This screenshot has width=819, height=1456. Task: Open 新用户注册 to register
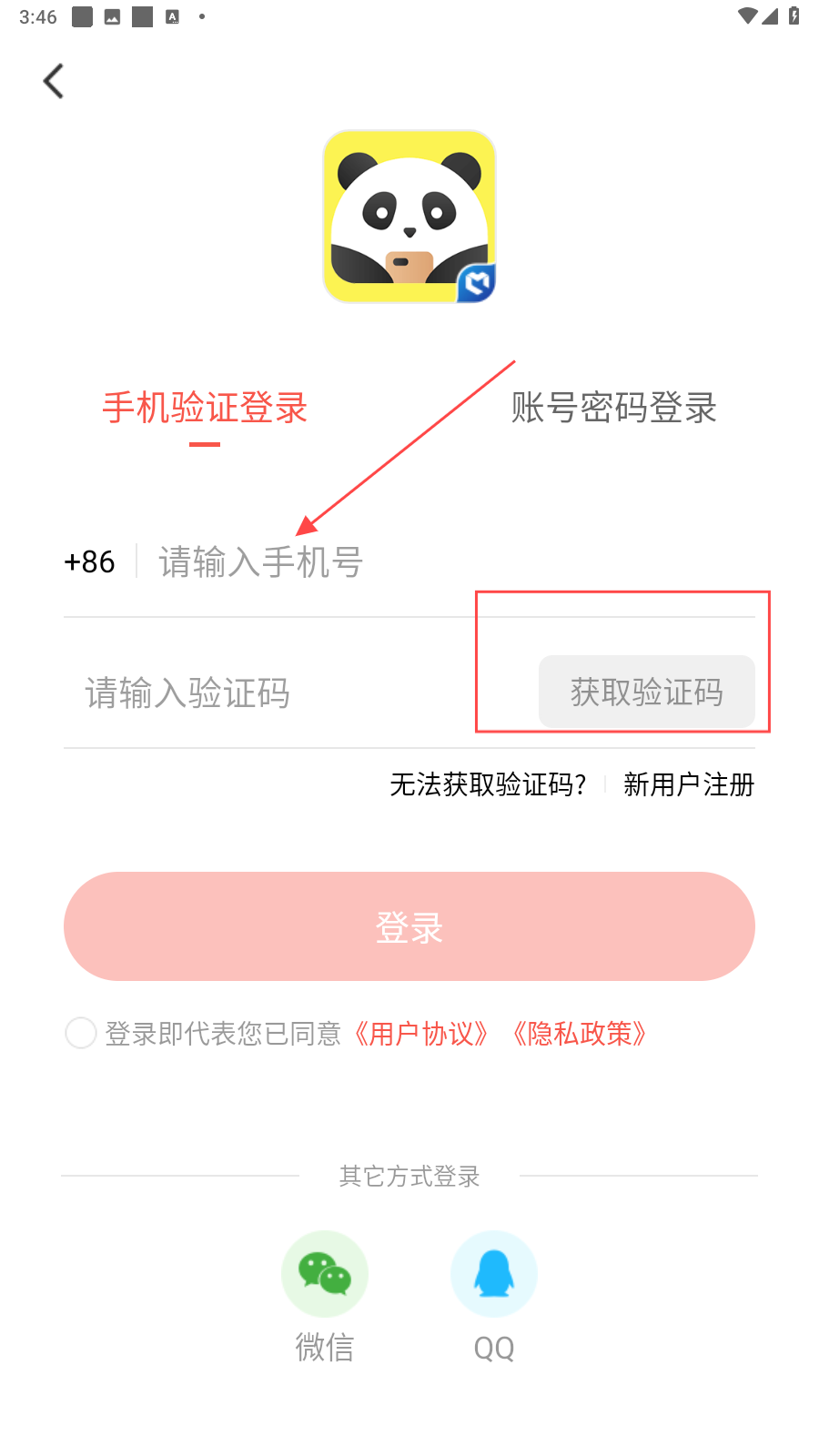tap(689, 784)
